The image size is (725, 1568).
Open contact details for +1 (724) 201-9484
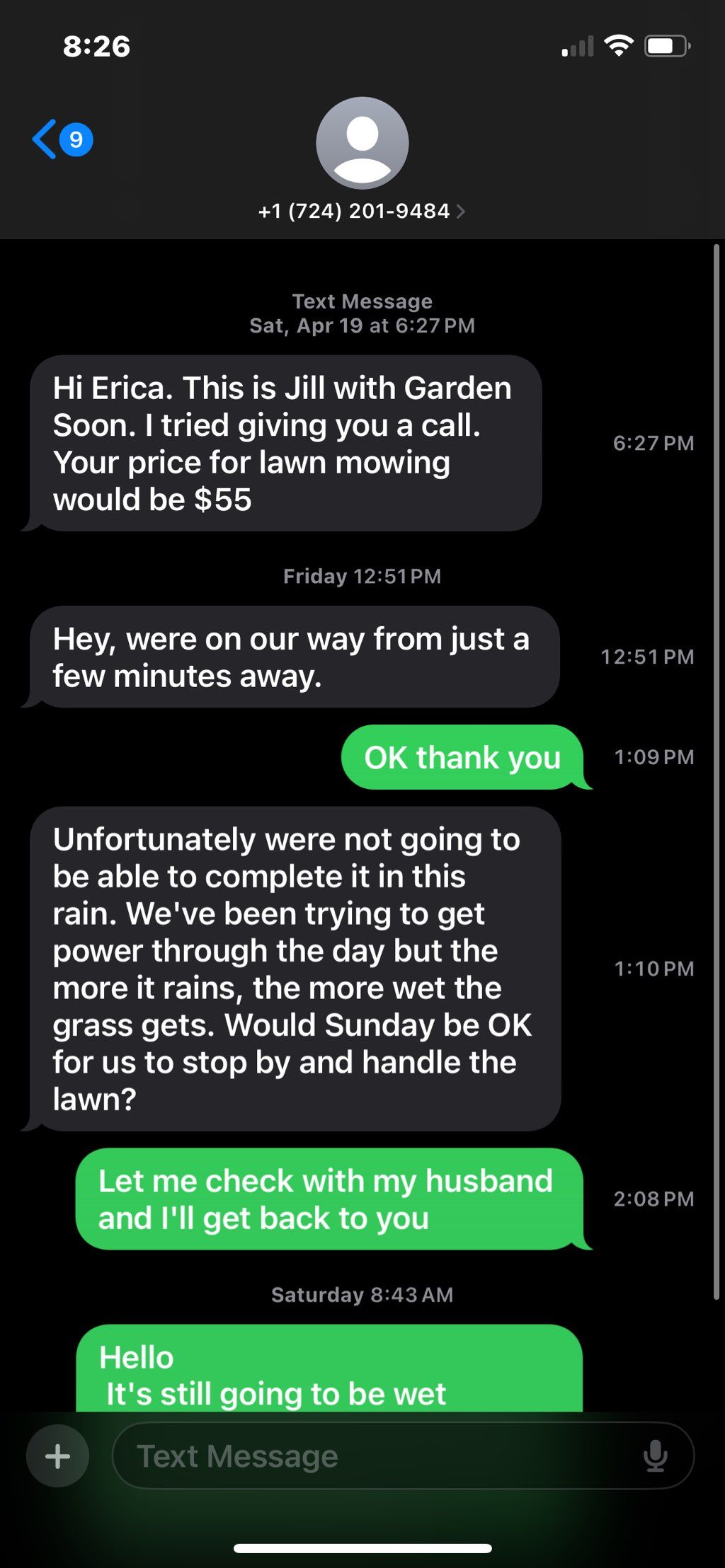pos(362,211)
